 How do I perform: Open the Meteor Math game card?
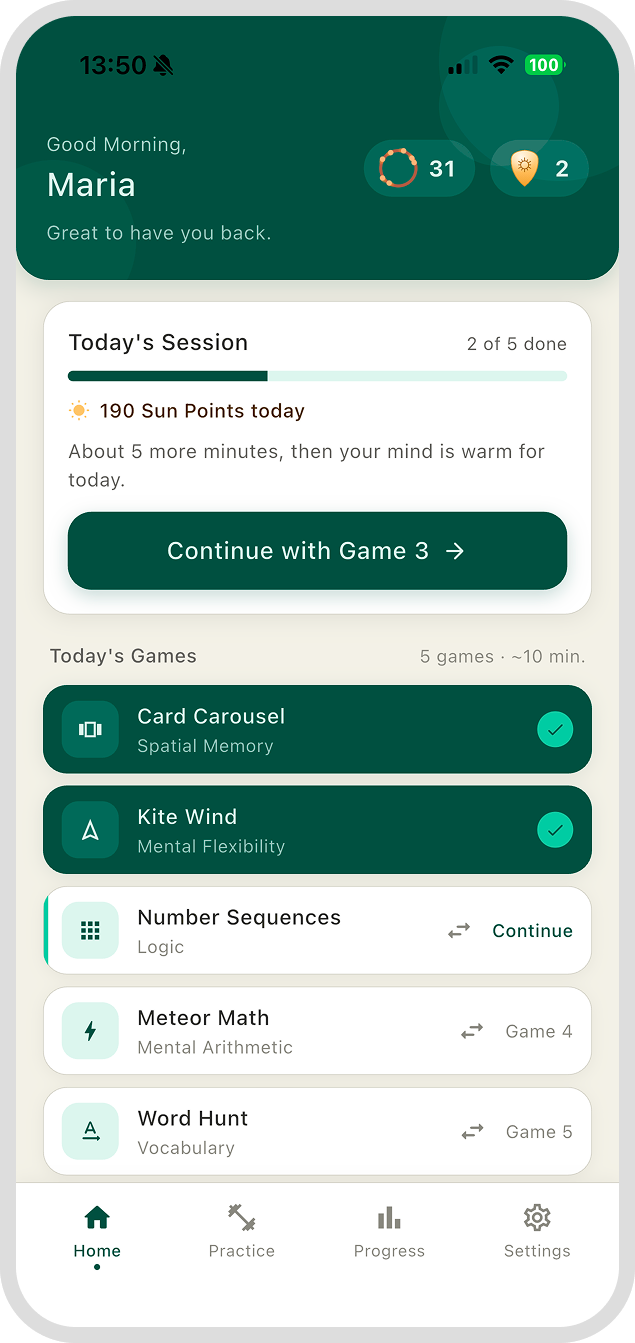pyautogui.click(x=317, y=1031)
